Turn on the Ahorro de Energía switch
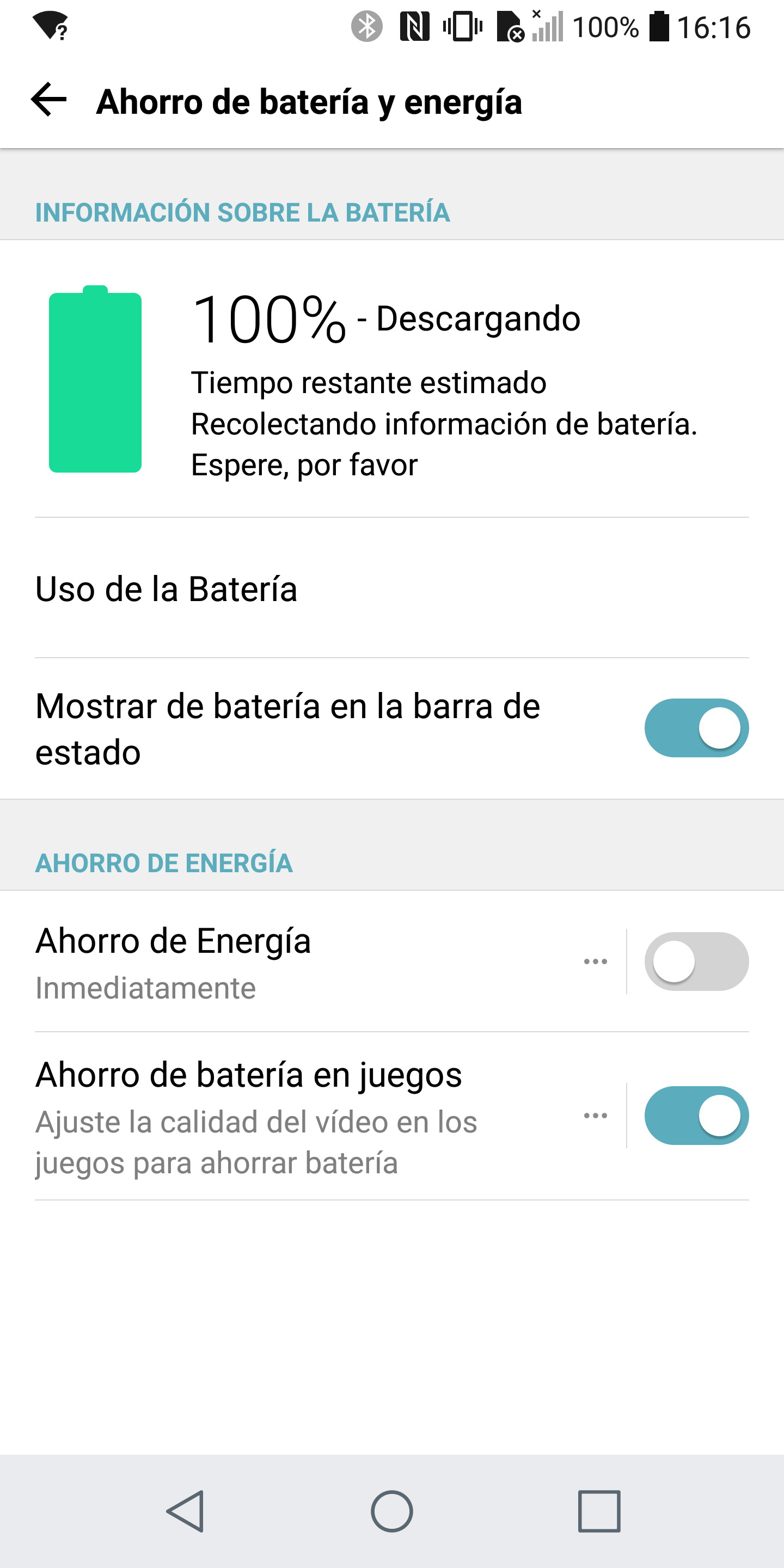The image size is (784, 1568). 696,961
